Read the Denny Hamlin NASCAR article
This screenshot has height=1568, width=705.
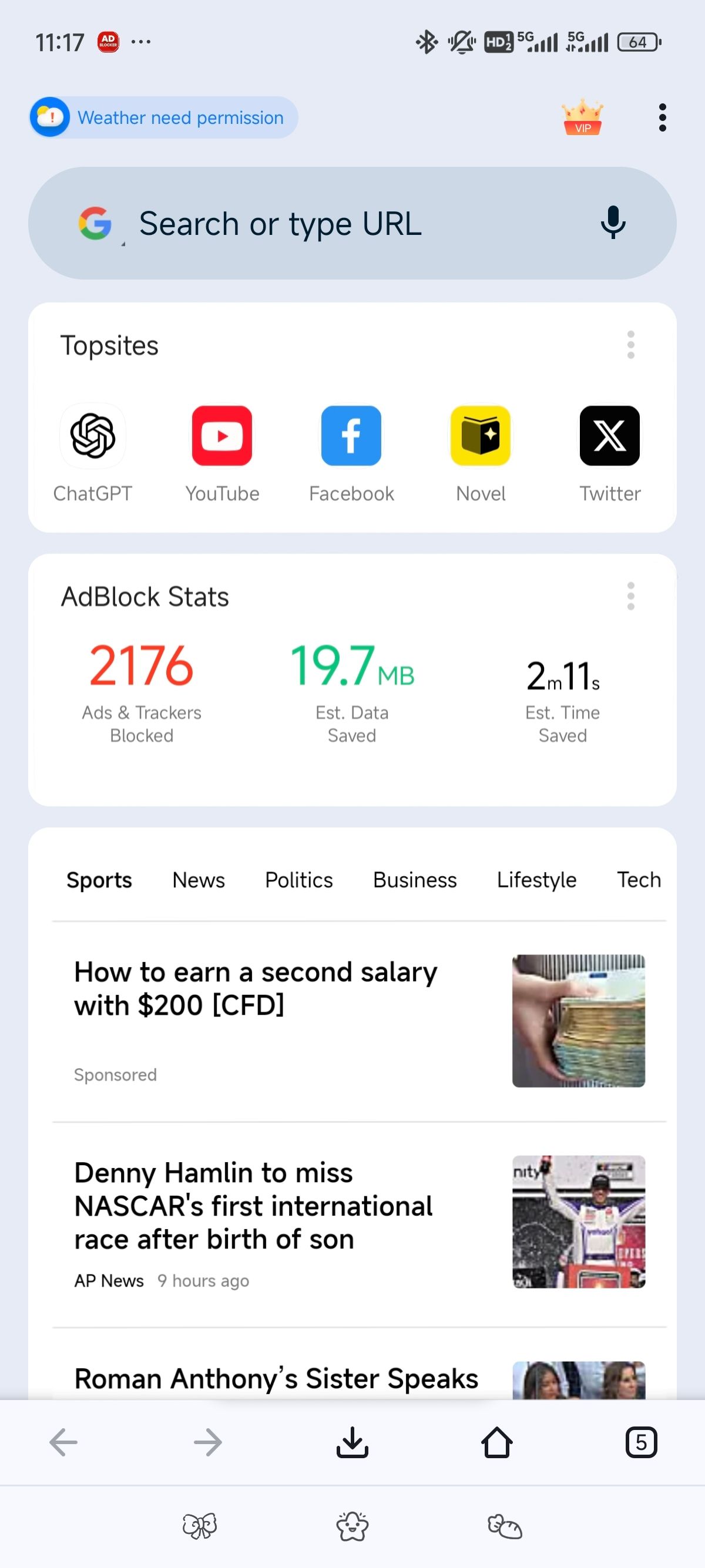pos(253,1206)
